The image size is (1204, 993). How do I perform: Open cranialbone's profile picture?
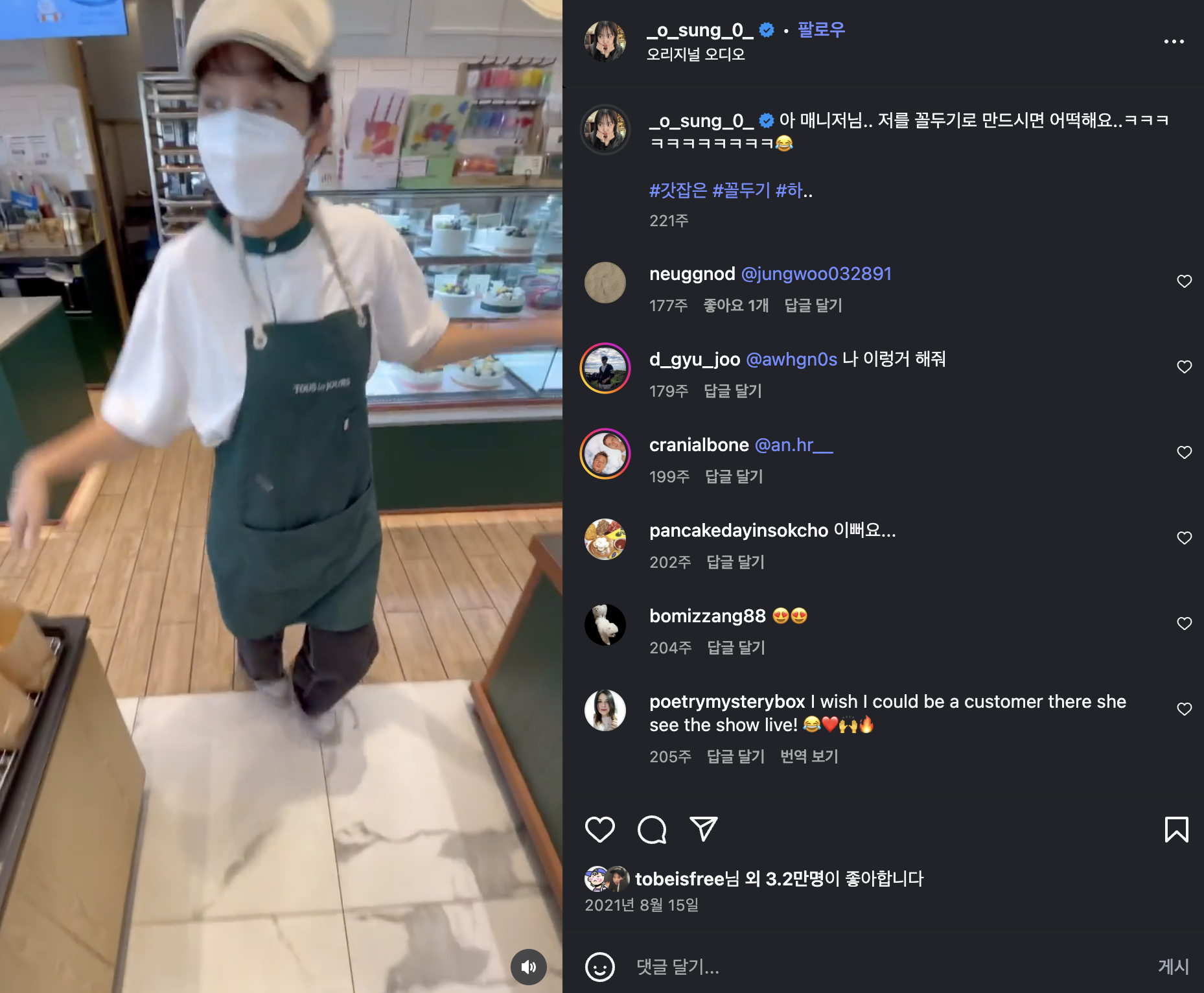(x=605, y=454)
